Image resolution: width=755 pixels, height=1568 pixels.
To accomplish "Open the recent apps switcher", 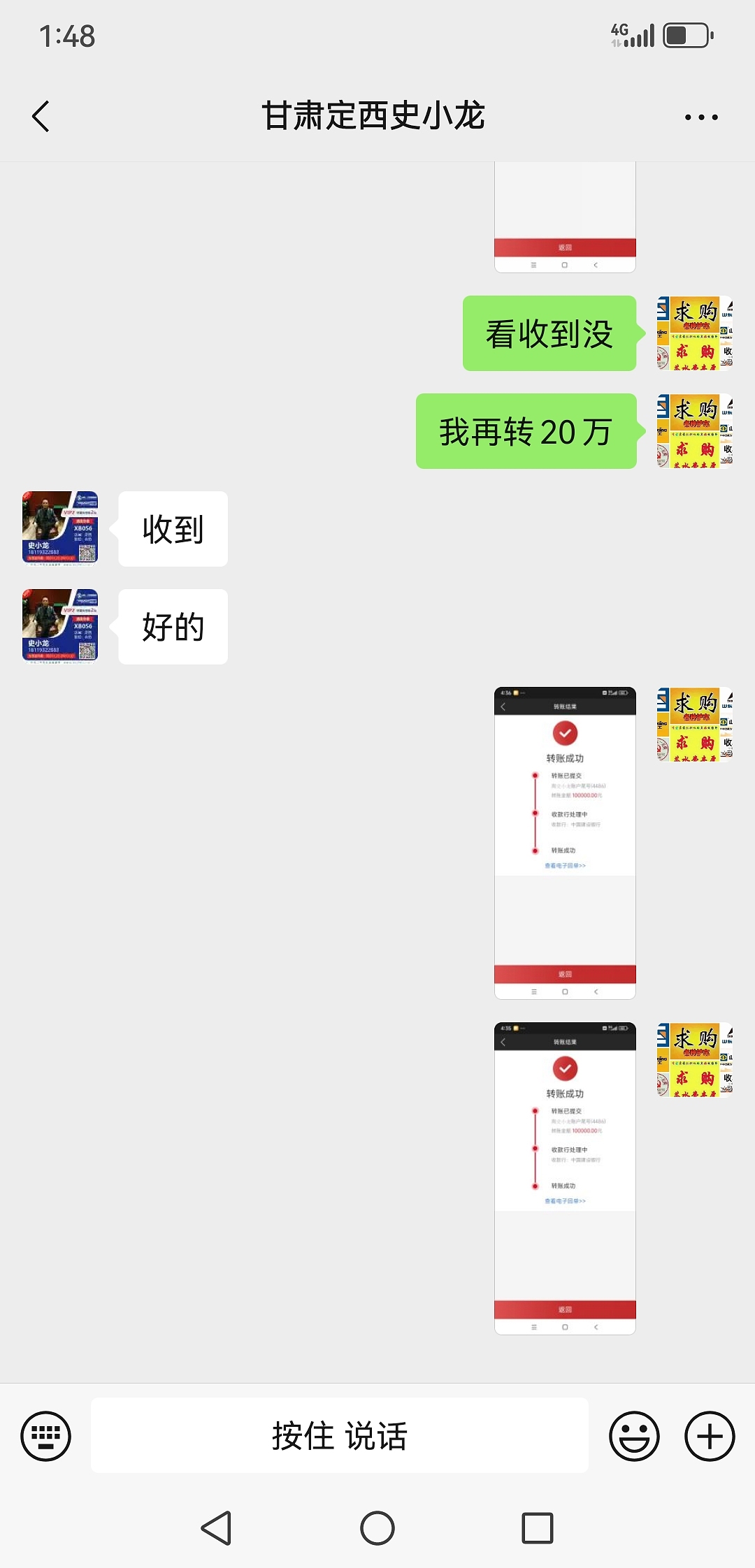I will pyautogui.click(x=537, y=1528).
